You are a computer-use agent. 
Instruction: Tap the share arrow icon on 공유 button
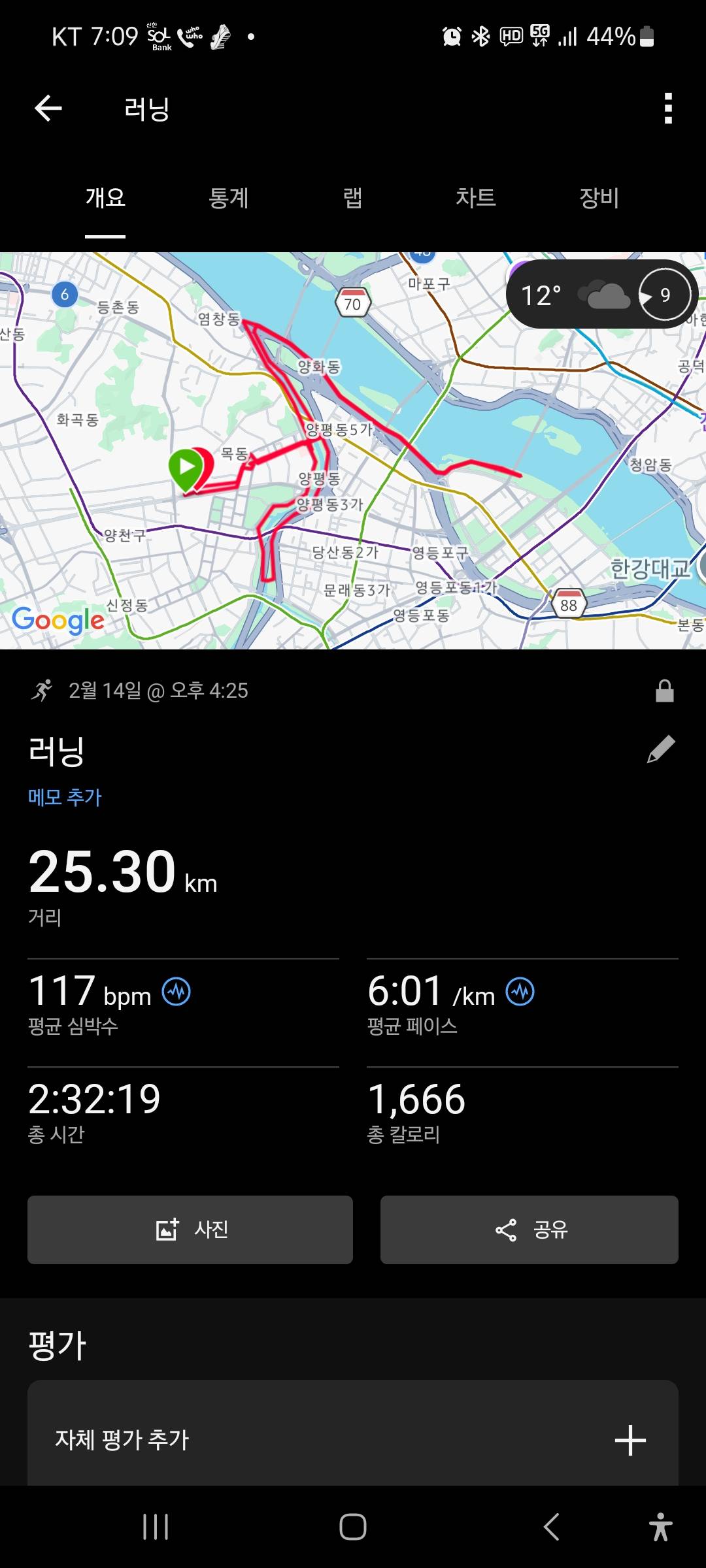(x=505, y=1230)
